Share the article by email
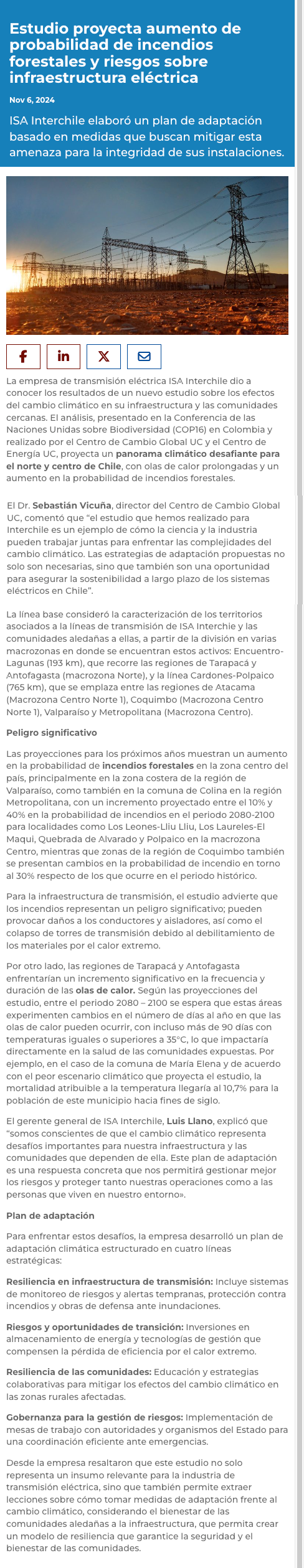Viewport: 304px width, 1568px height. pos(144,357)
